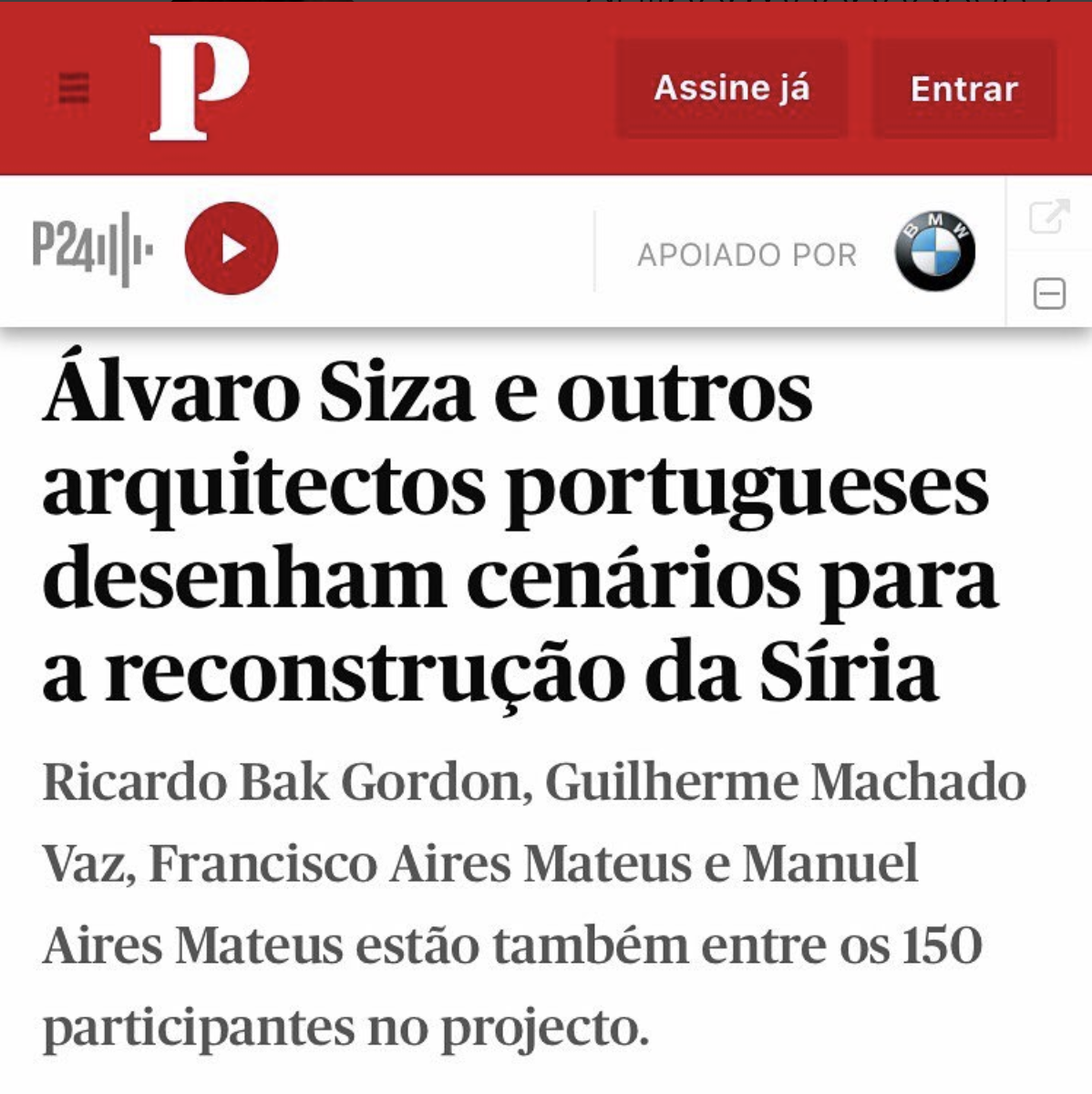Open the hamburger menu

click(74, 88)
